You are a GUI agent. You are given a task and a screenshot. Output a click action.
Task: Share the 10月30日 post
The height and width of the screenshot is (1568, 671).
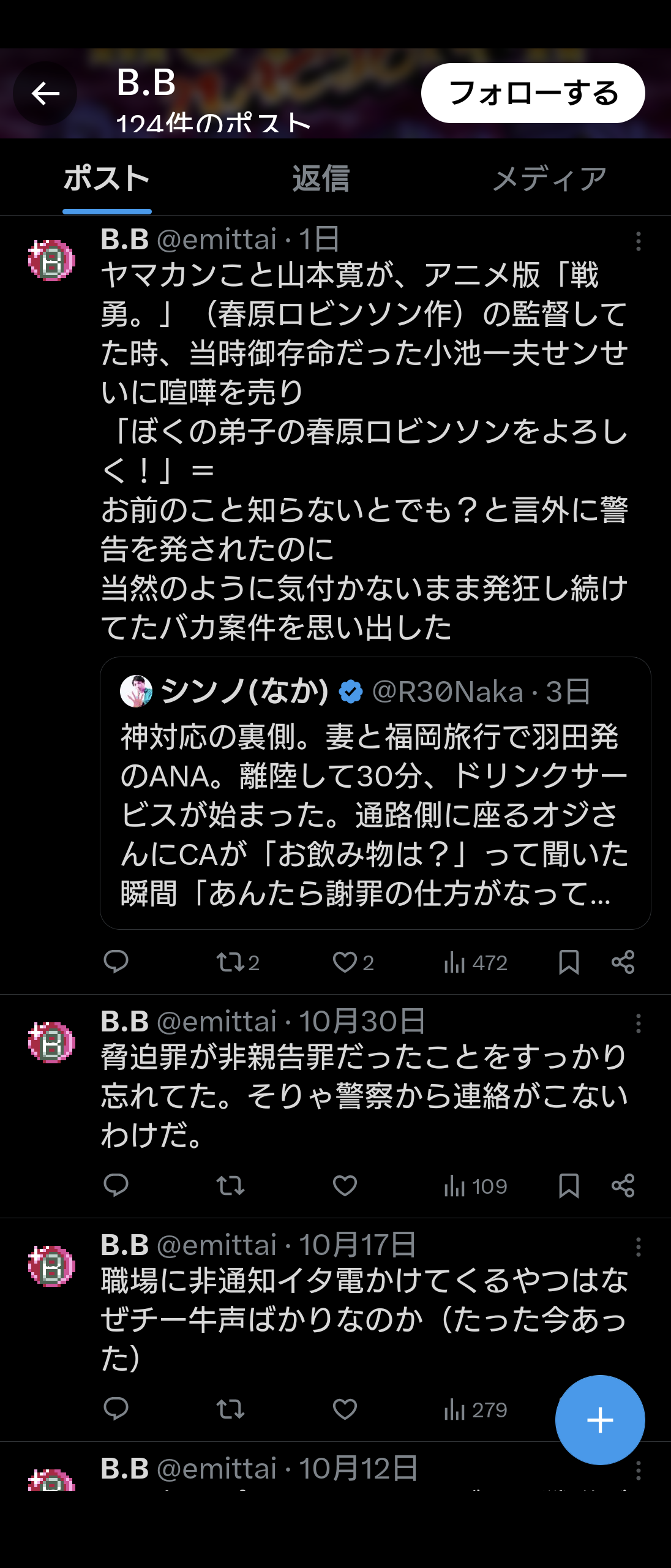pyautogui.click(x=623, y=1186)
